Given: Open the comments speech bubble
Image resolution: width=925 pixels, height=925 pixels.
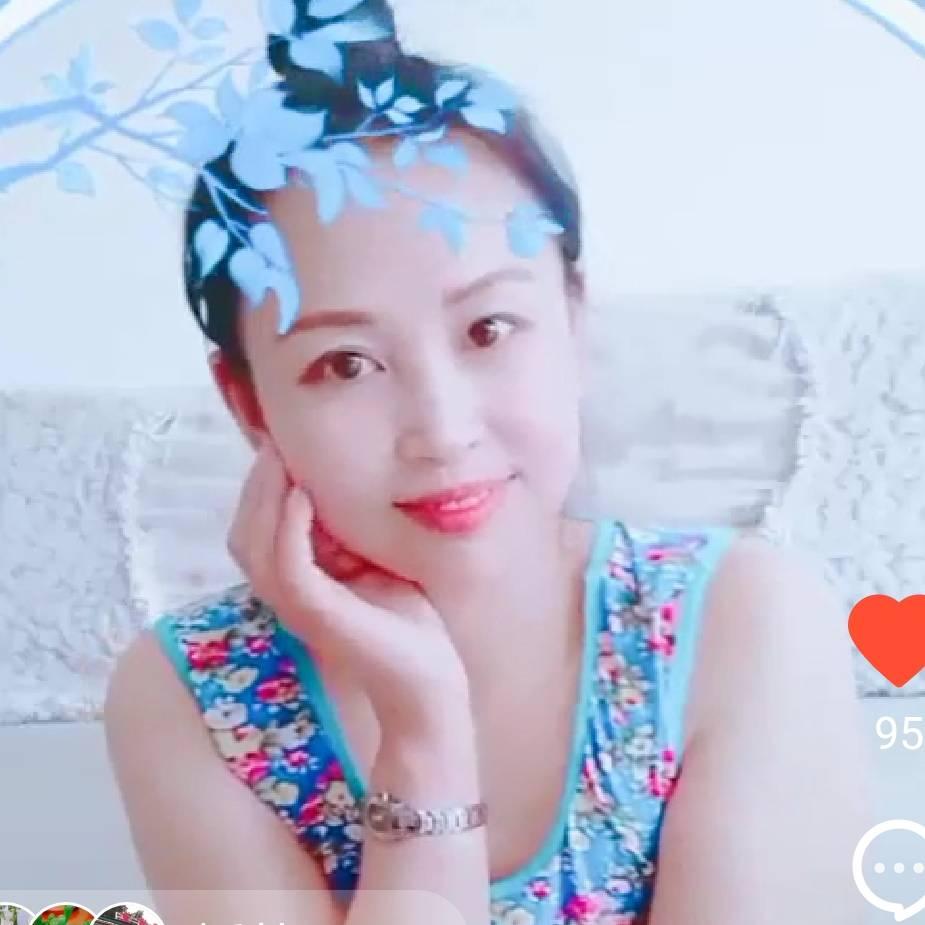Looking at the screenshot, I should (x=893, y=867).
